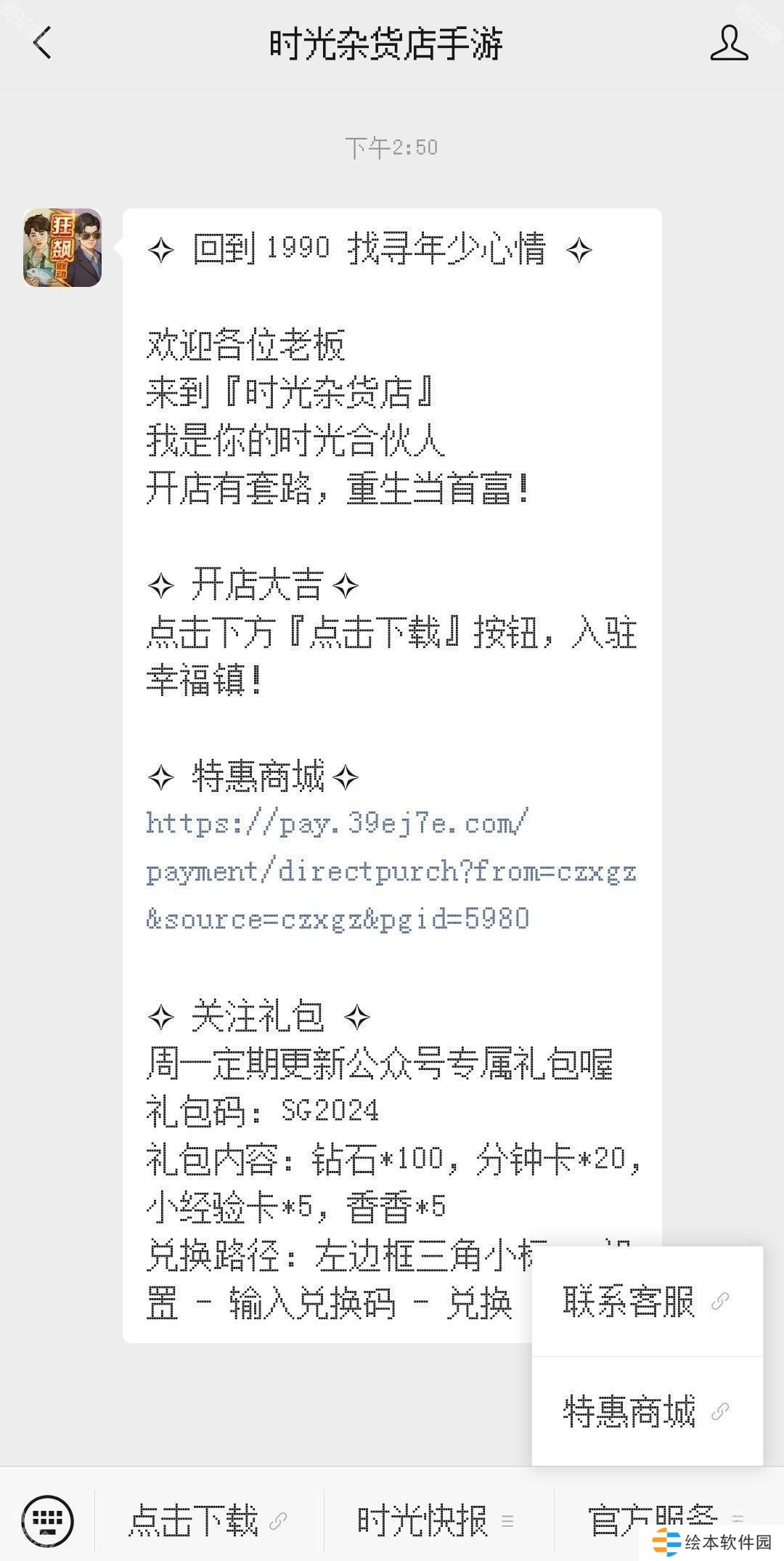Go back from 时光杂货店手游 chat
The height and width of the screenshot is (1561, 784).
pos(42,43)
